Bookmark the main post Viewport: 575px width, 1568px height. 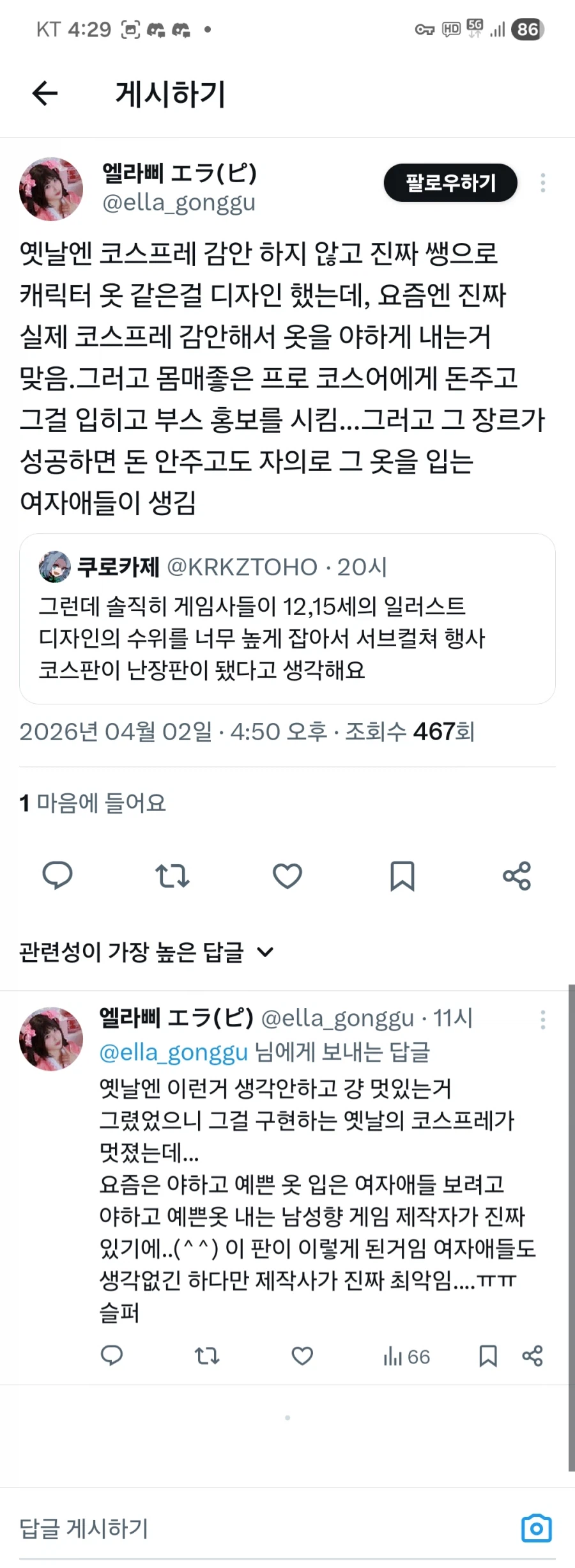pos(402,875)
